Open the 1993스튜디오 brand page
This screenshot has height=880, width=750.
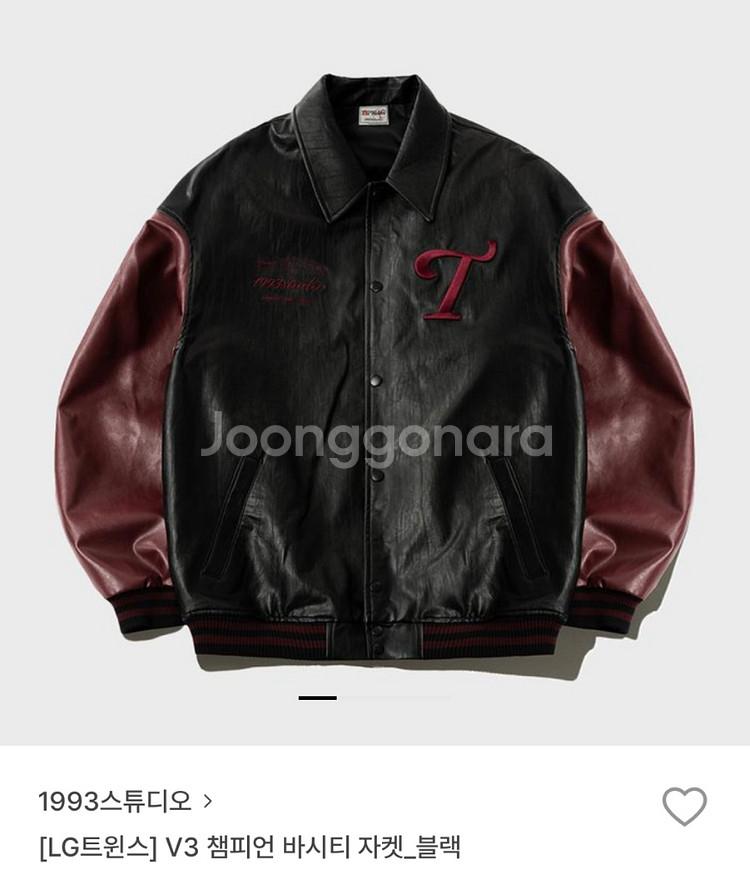click(125, 800)
